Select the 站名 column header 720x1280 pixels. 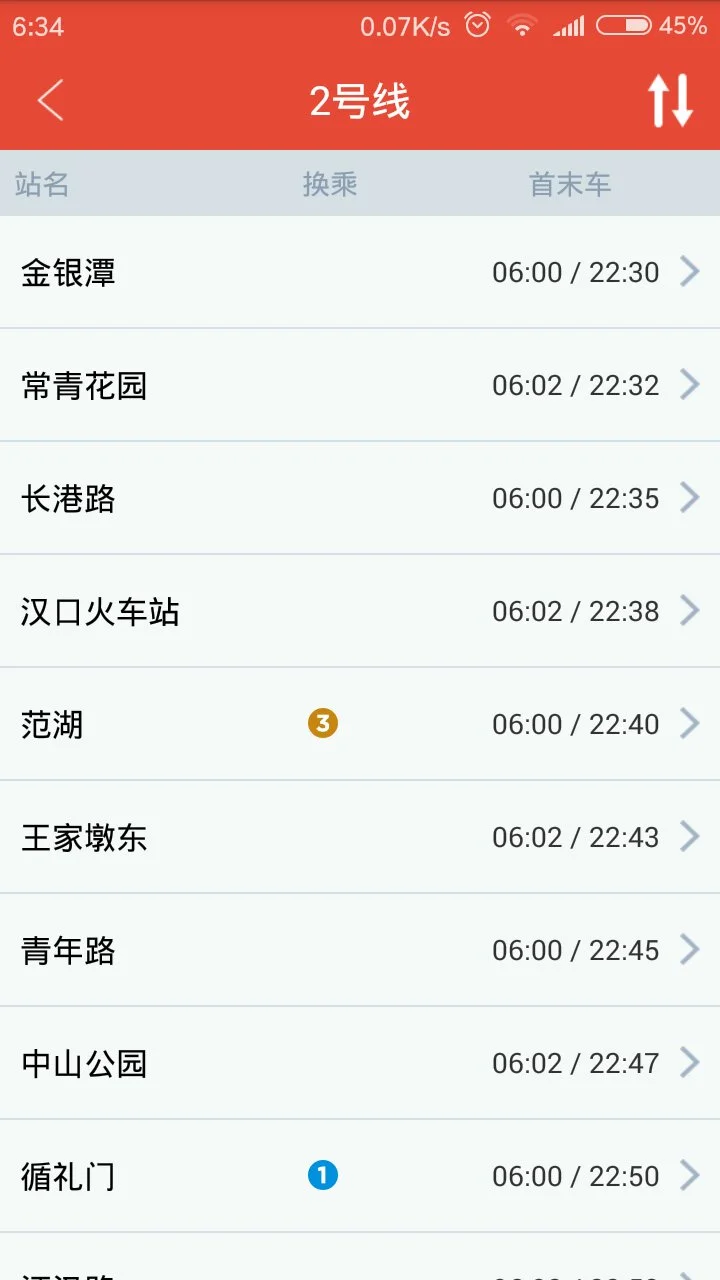[42, 182]
